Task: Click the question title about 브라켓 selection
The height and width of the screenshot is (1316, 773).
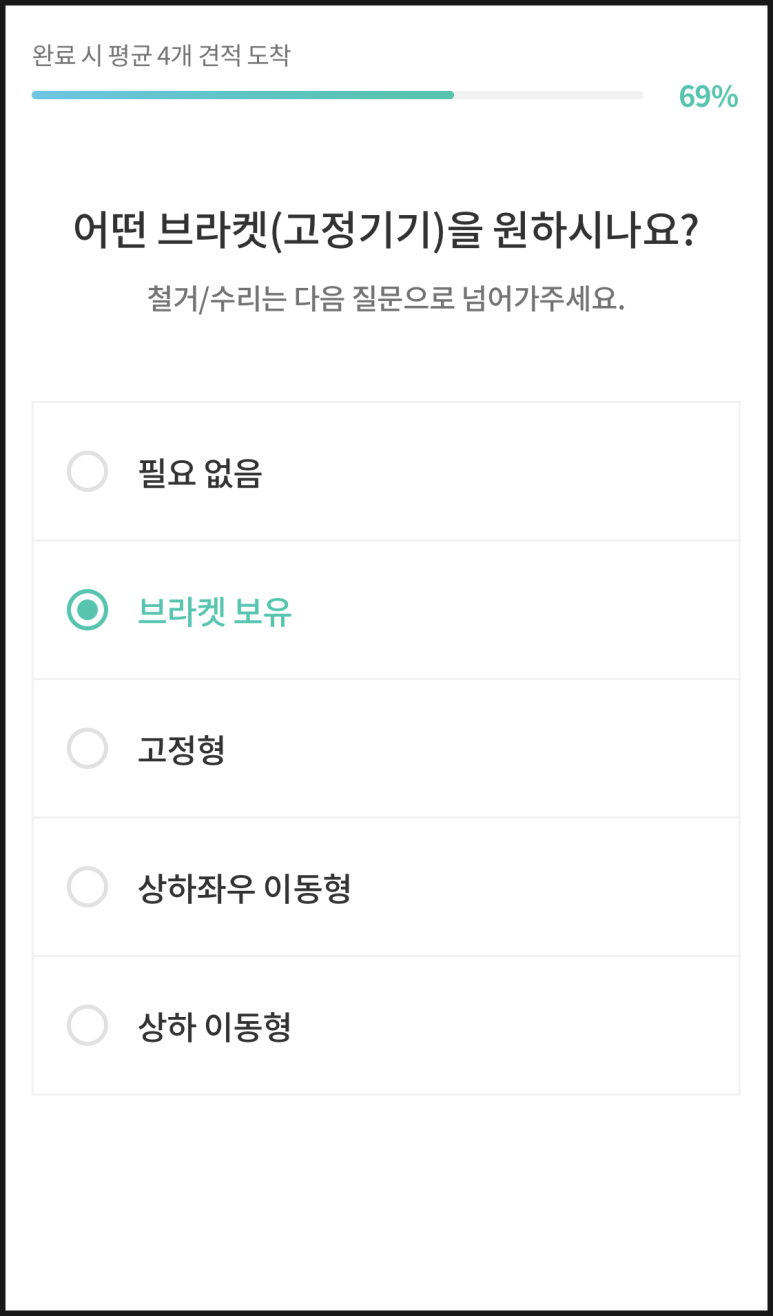Action: coord(386,228)
